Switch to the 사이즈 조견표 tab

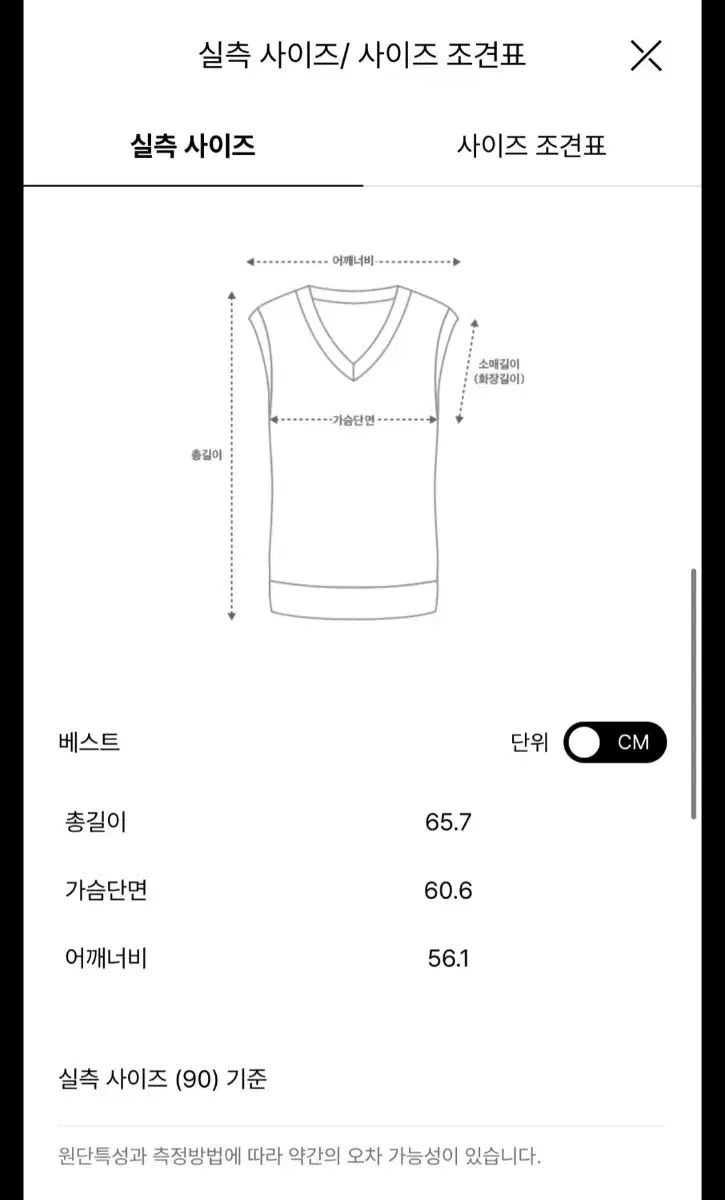point(531,146)
